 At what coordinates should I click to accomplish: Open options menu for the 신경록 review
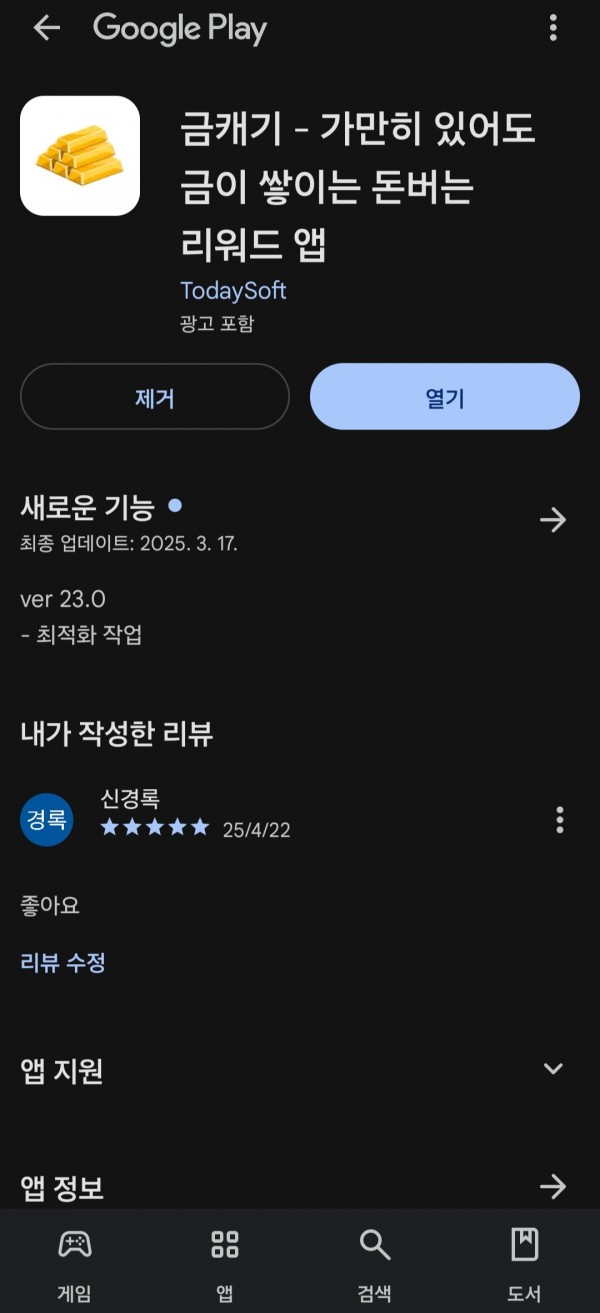pos(560,821)
